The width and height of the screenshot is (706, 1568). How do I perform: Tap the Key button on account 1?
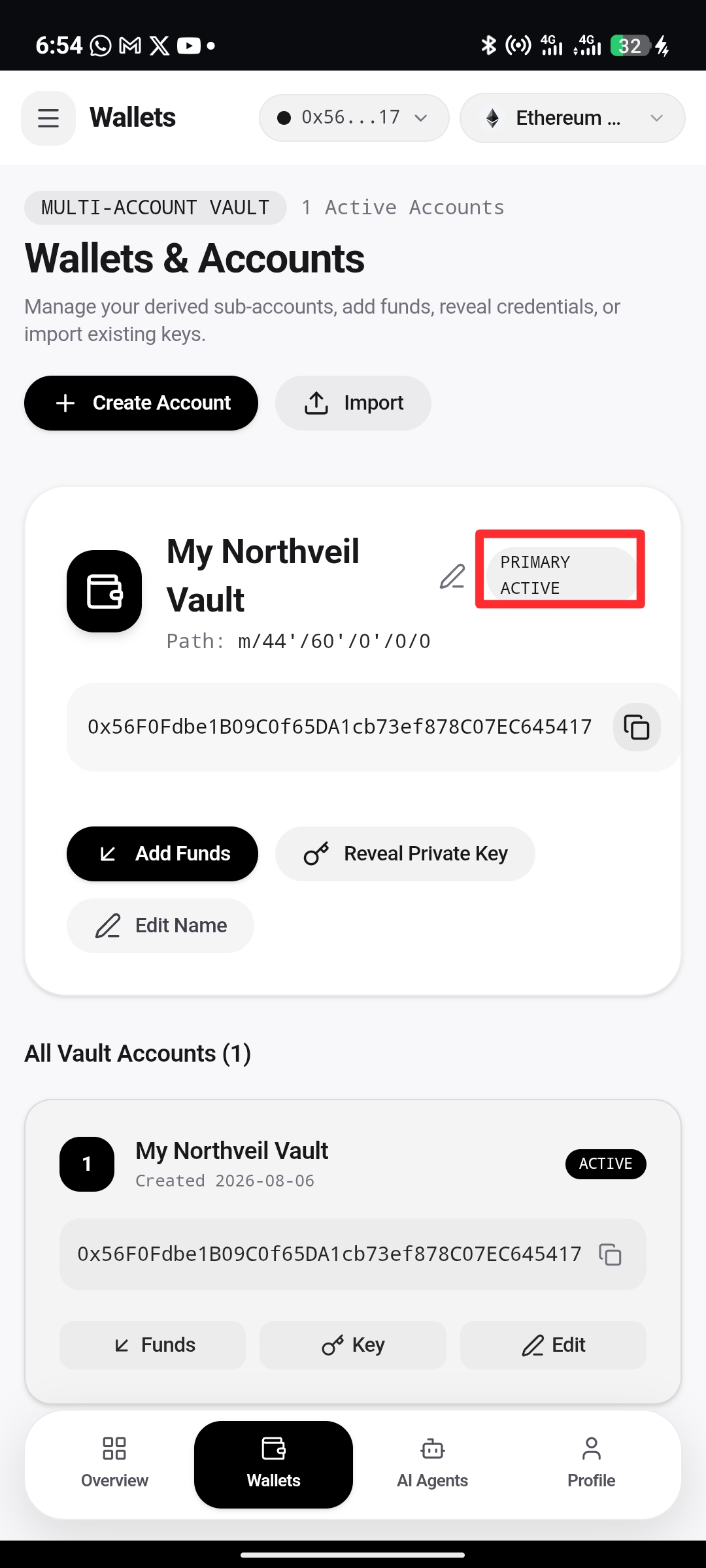click(353, 1345)
